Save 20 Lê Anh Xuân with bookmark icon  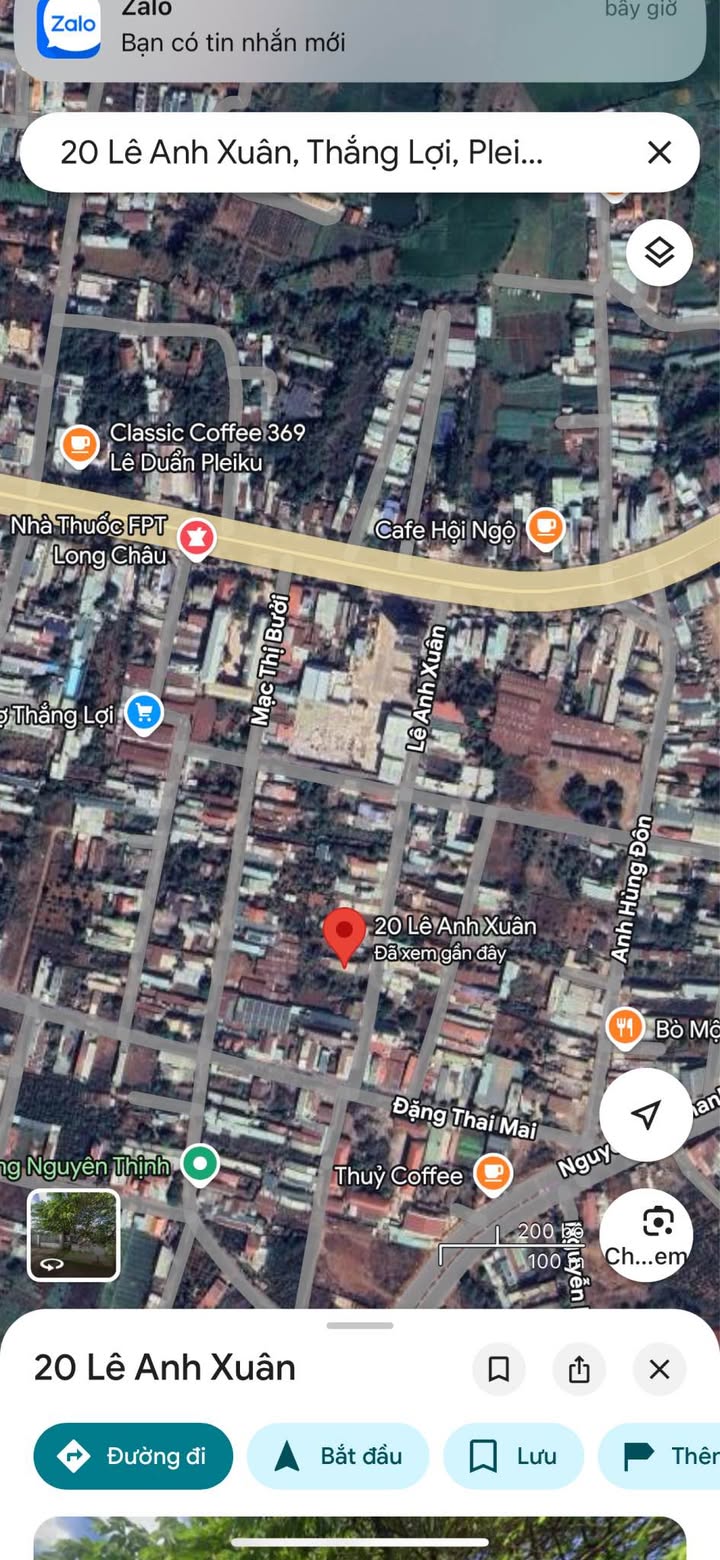point(498,1369)
